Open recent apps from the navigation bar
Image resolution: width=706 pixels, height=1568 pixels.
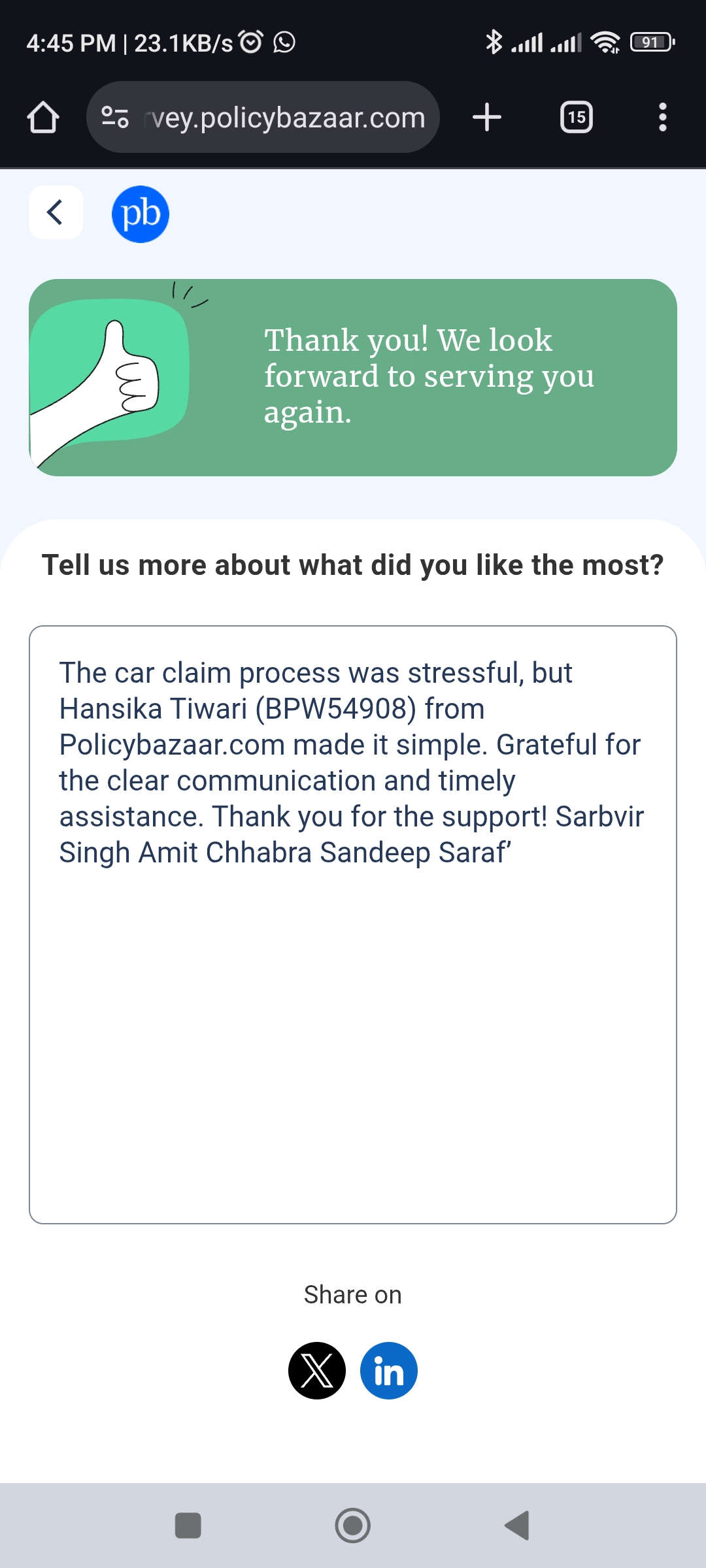[x=188, y=1526]
